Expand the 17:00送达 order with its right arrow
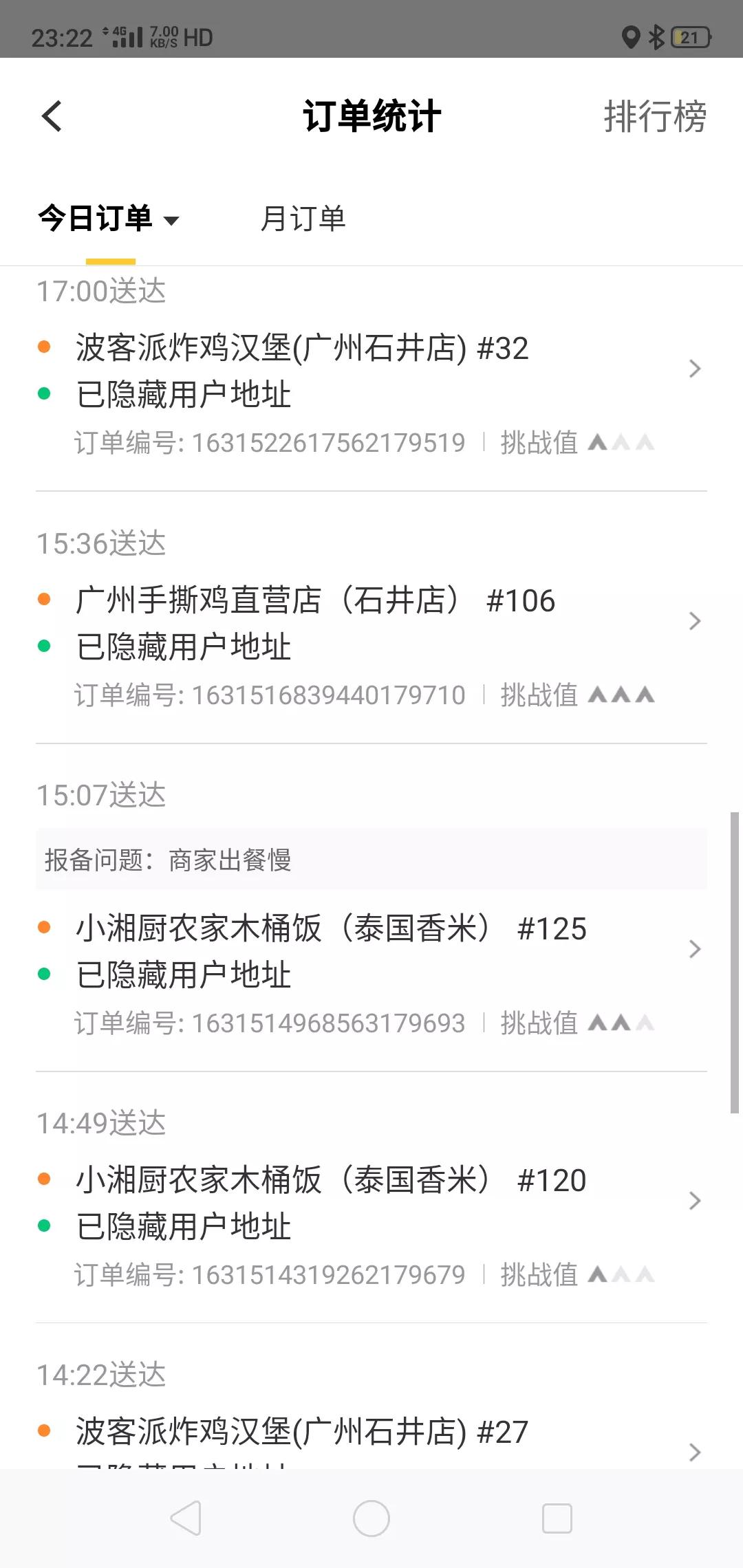Screen dimensions: 743x1568 click(693, 369)
